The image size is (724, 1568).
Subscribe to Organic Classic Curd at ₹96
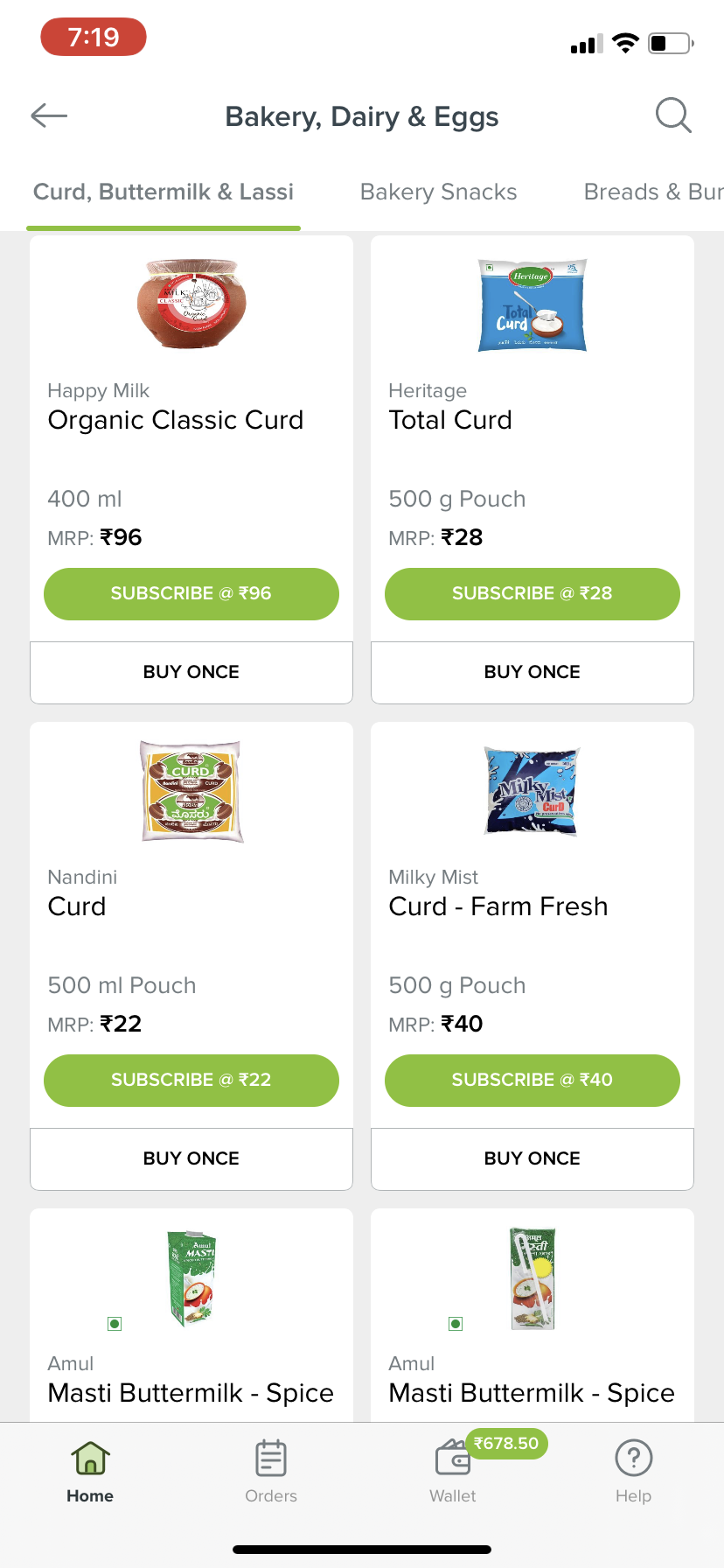point(191,593)
